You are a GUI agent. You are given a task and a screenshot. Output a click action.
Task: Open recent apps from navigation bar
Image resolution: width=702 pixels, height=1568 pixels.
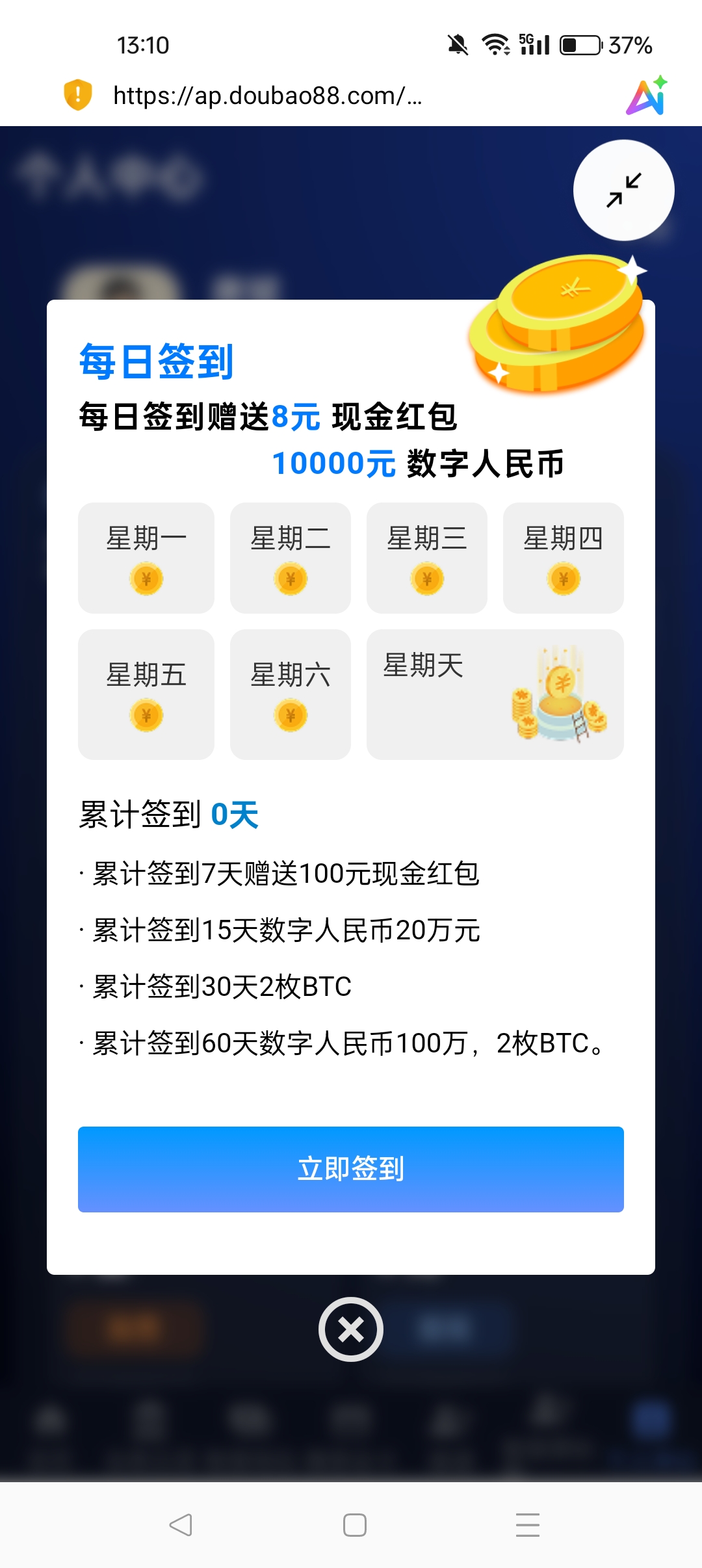tap(527, 1524)
